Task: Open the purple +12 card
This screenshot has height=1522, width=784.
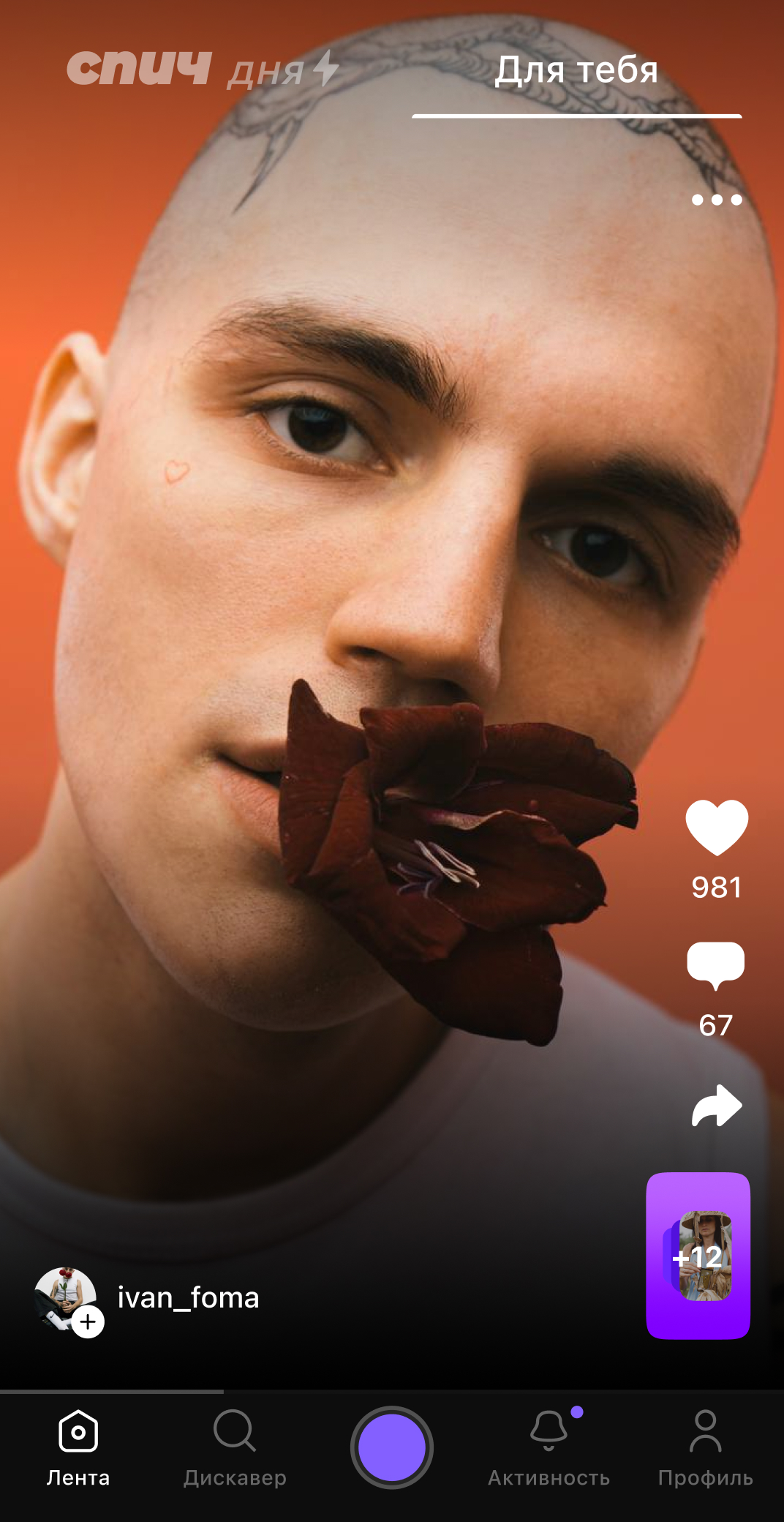Action: point(698,1256)
